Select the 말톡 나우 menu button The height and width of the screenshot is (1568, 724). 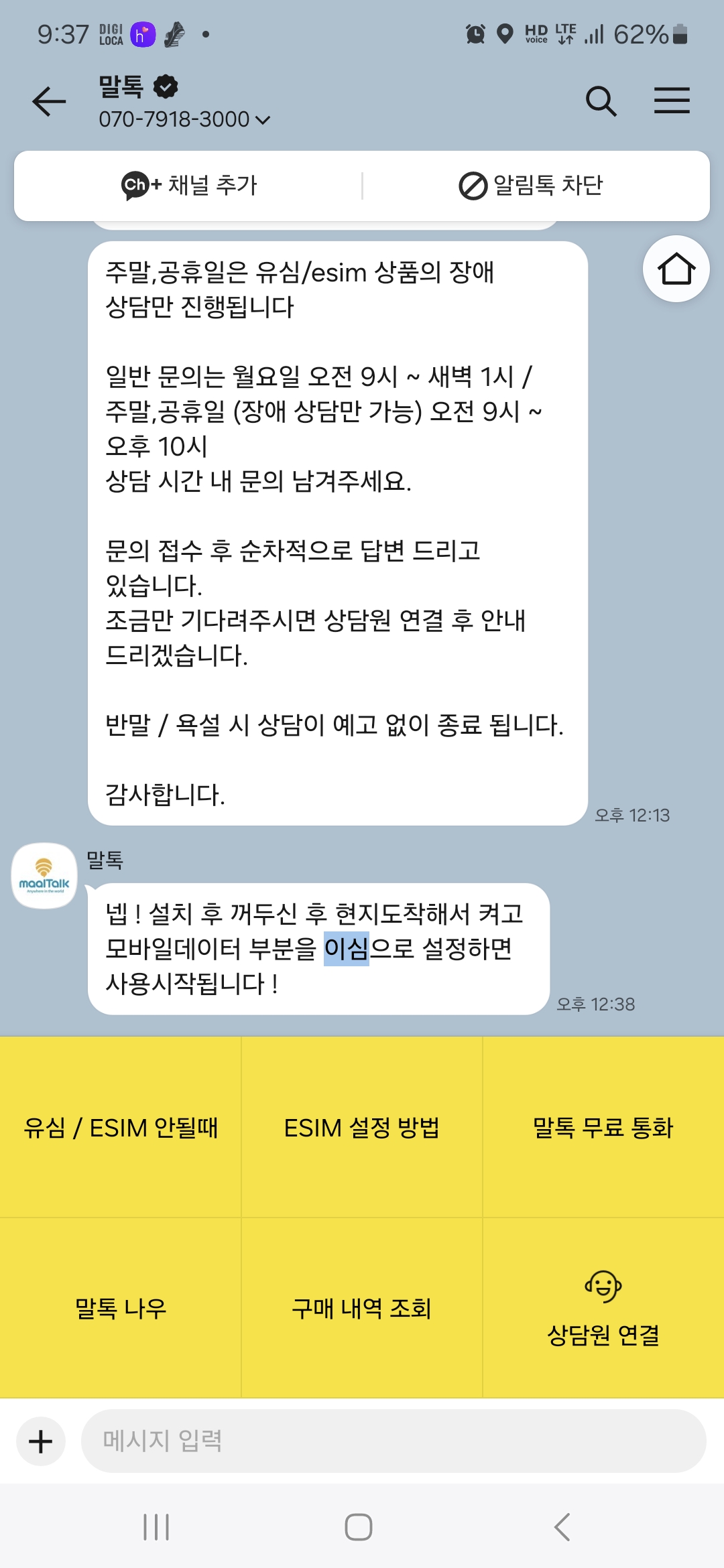click(x=121, y=1308)
